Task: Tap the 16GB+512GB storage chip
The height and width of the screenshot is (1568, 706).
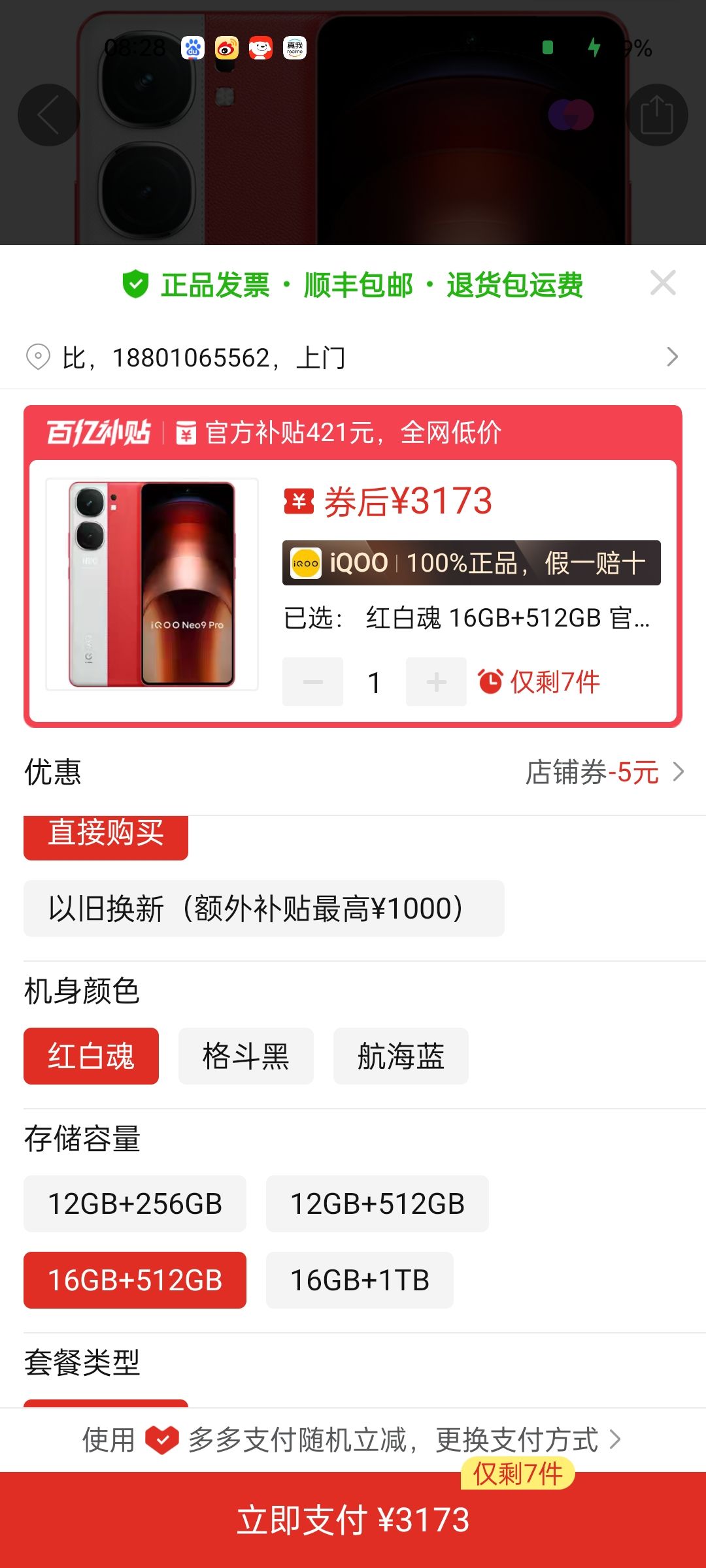Action: 135,1281
